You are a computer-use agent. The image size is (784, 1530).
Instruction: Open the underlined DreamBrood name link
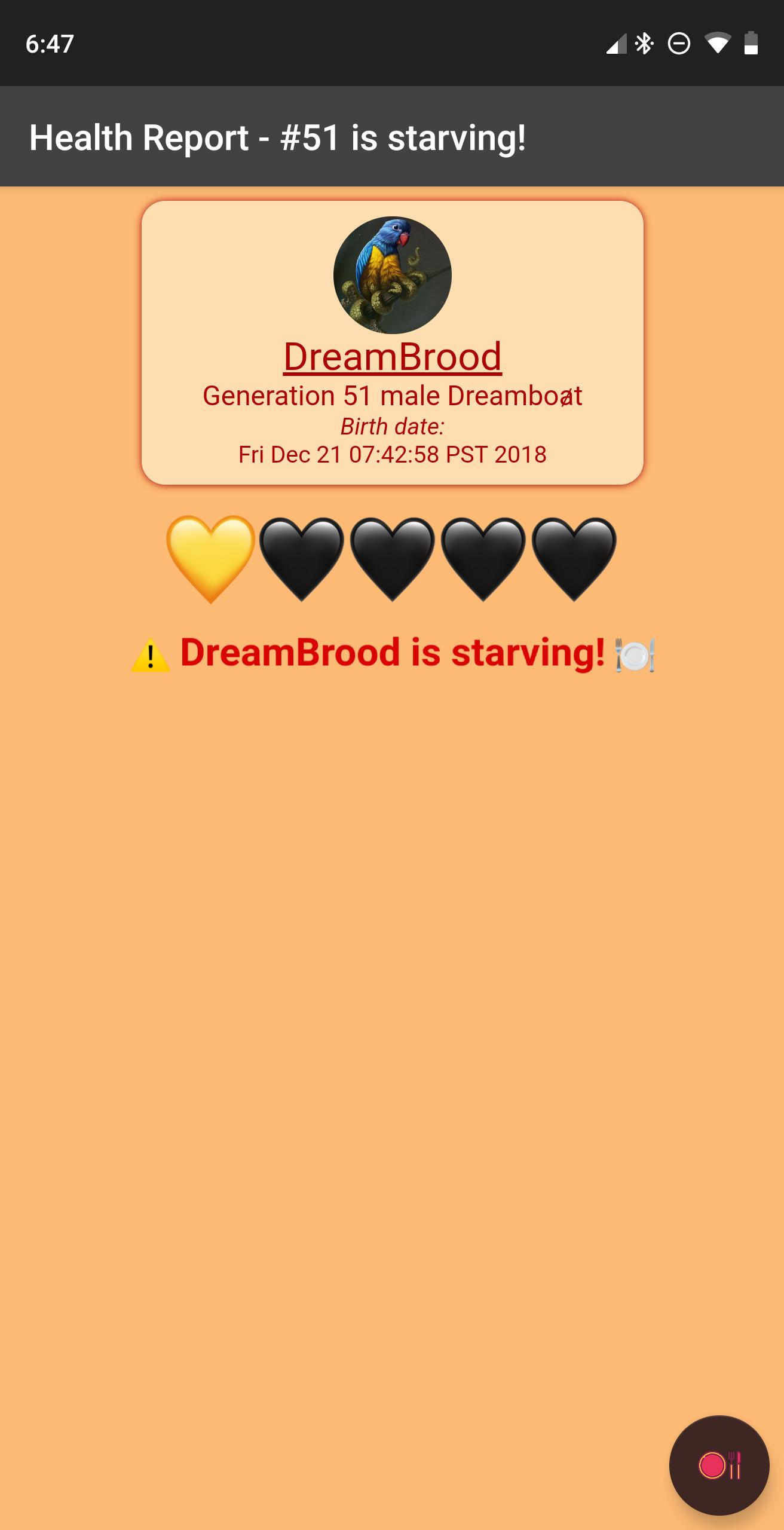(x=392, y=357)
